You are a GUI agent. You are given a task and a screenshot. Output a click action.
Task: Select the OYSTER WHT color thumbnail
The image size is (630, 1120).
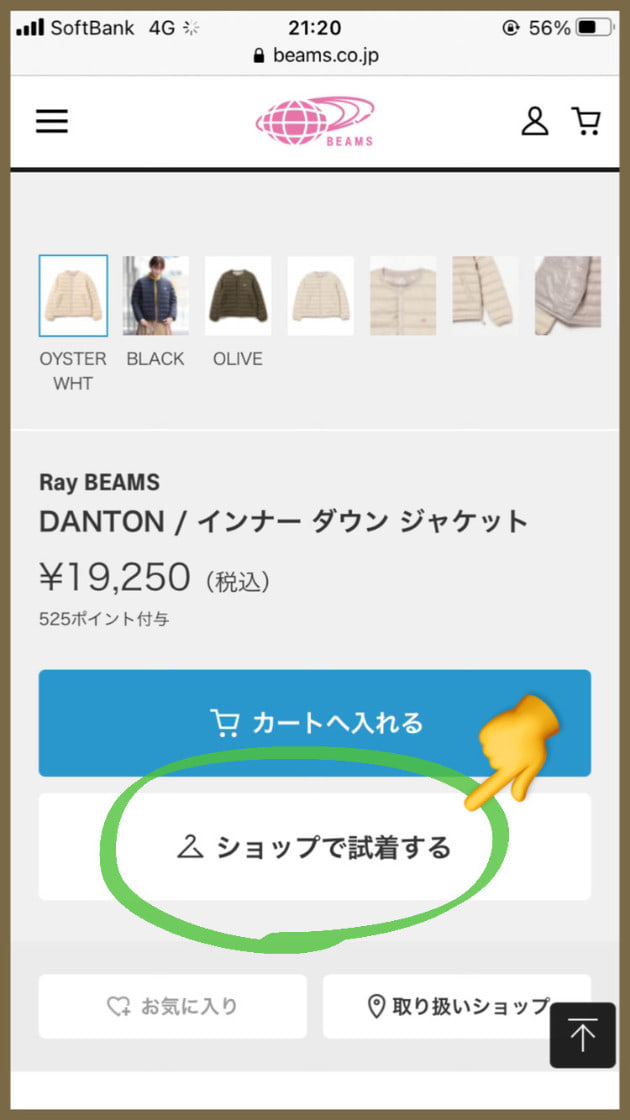73,295
